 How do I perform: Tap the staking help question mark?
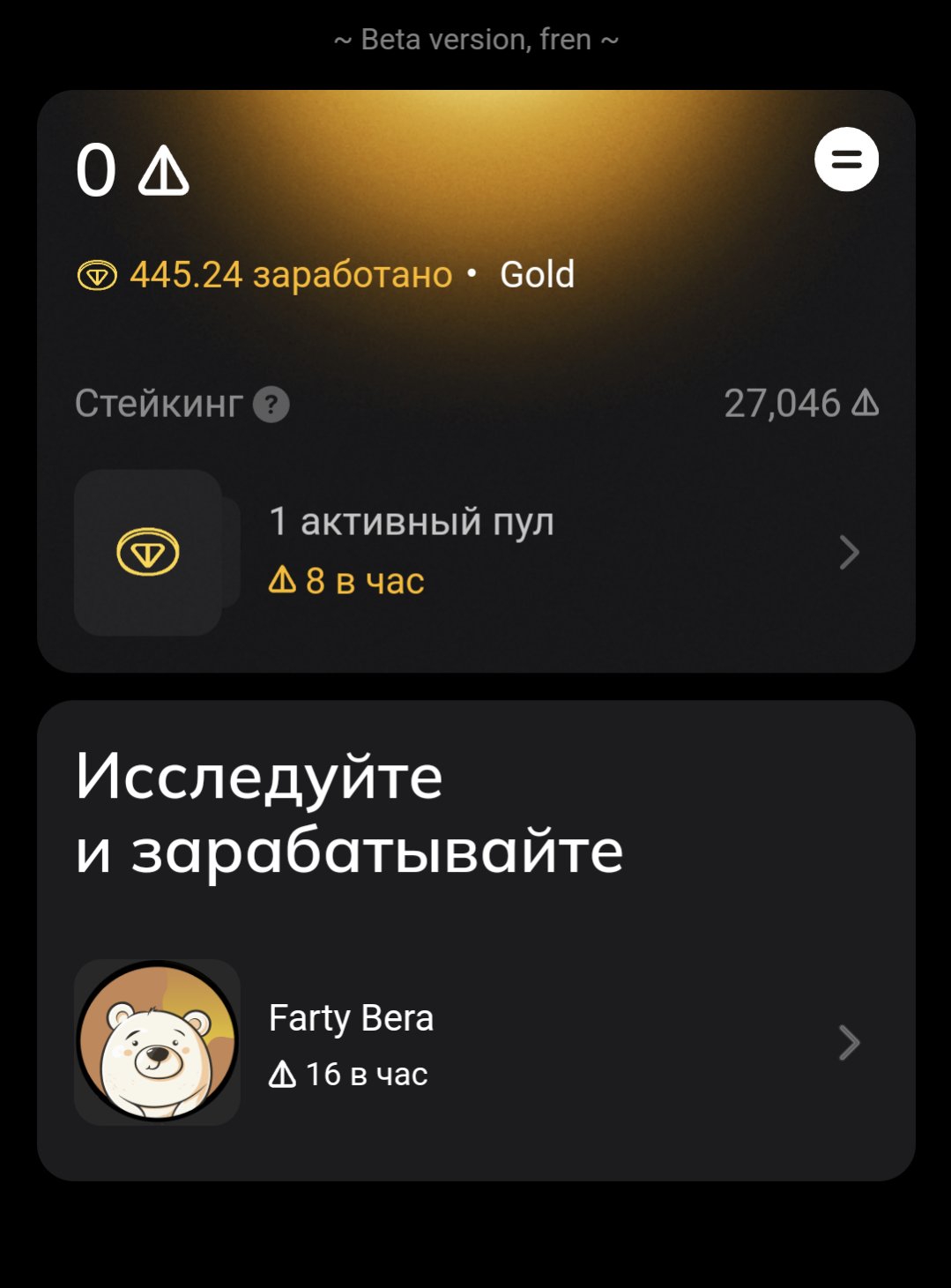[x=271, y=405]
